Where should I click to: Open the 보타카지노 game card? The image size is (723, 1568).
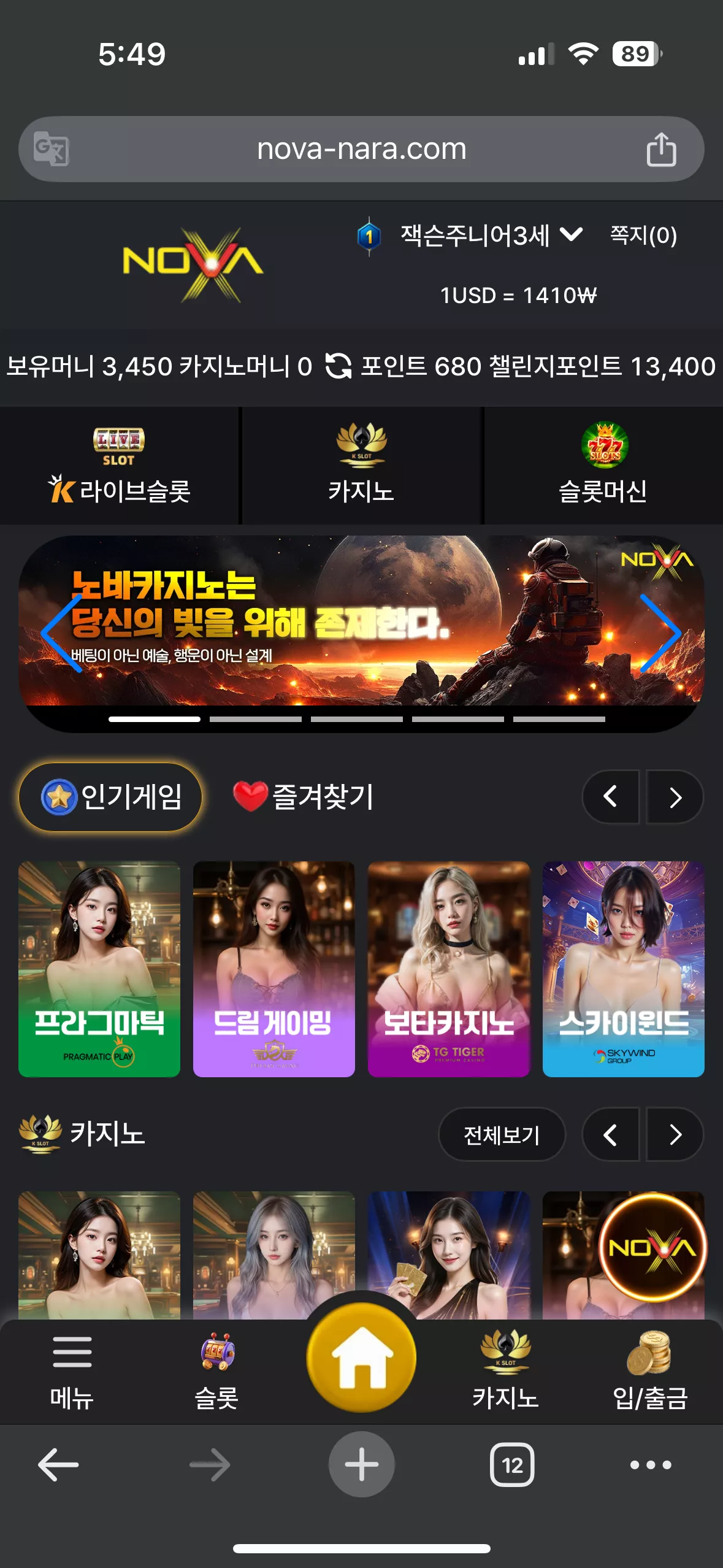449,969
